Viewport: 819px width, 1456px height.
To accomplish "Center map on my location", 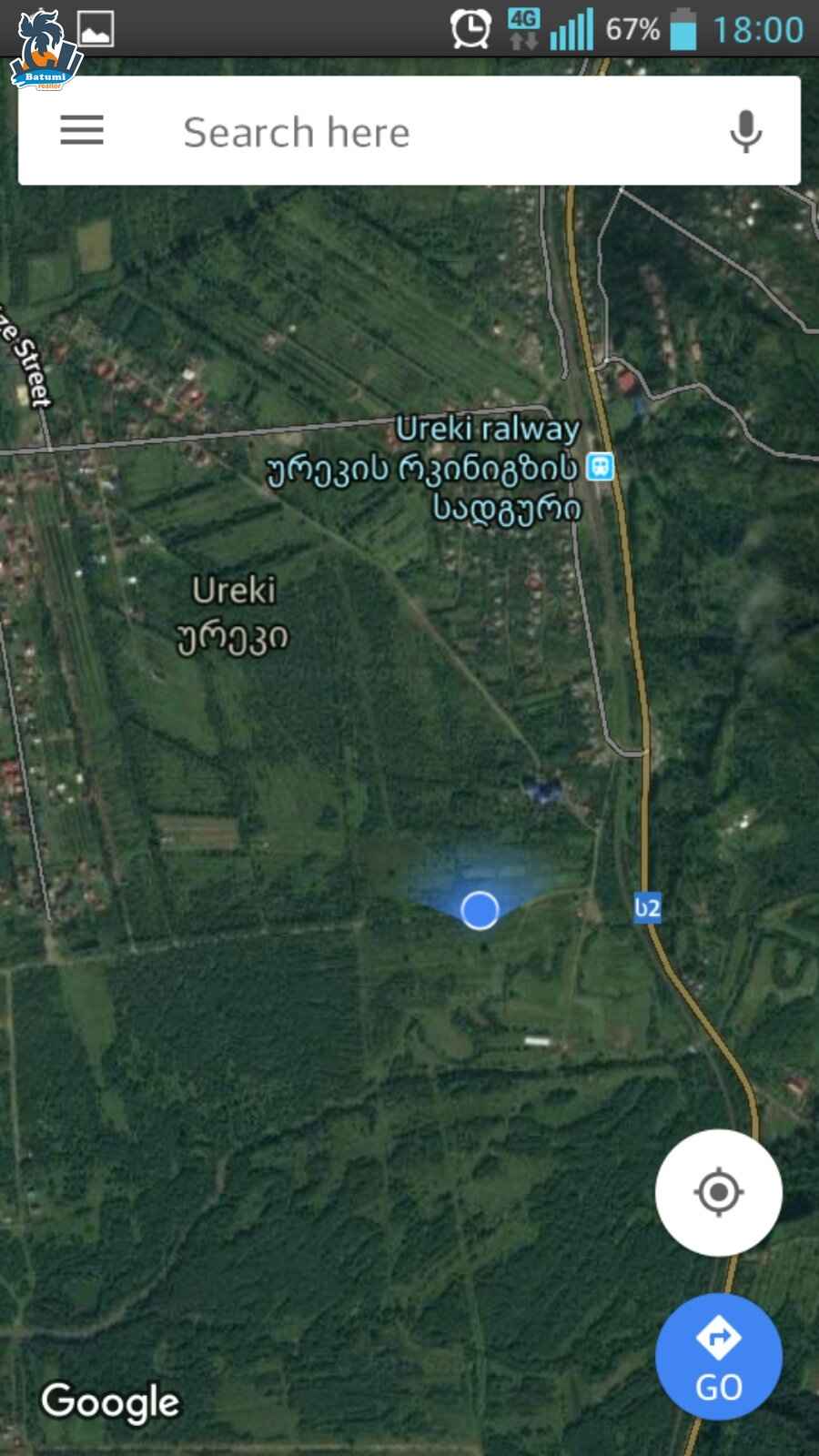I will pos(719,1192).
